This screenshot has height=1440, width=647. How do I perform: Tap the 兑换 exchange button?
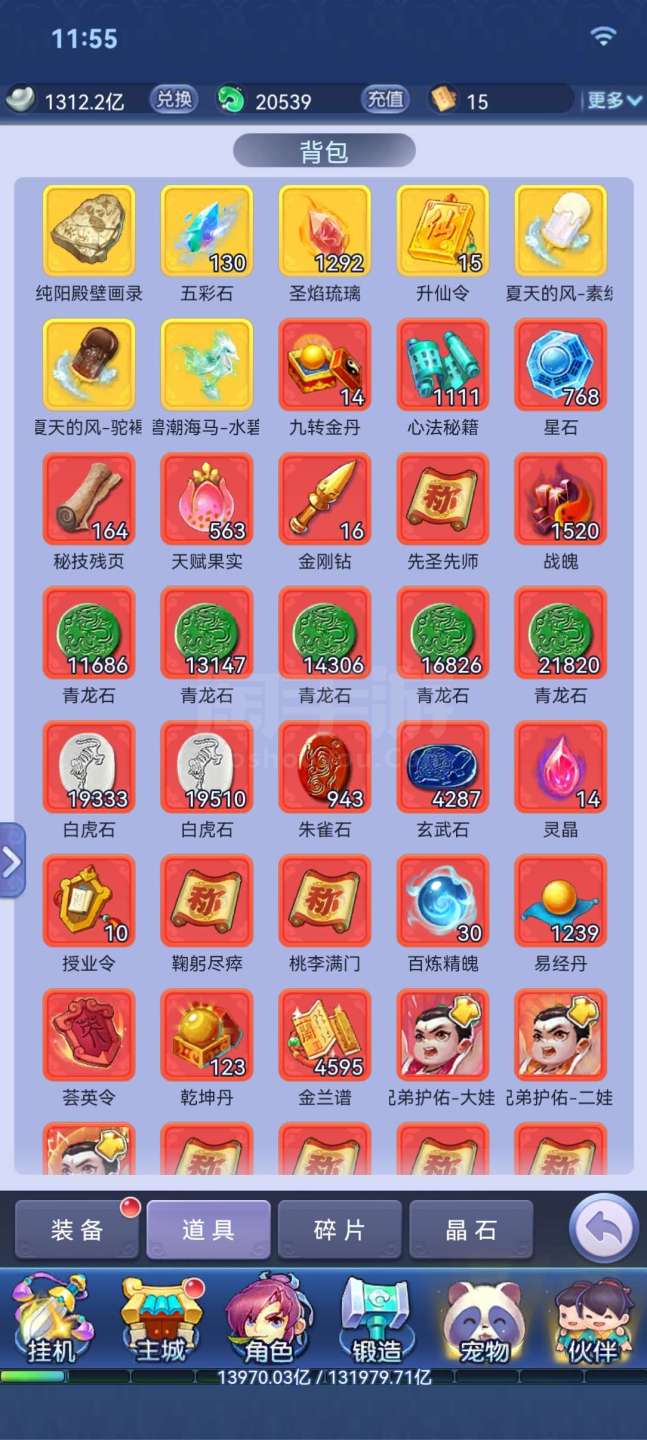[174, 100]
